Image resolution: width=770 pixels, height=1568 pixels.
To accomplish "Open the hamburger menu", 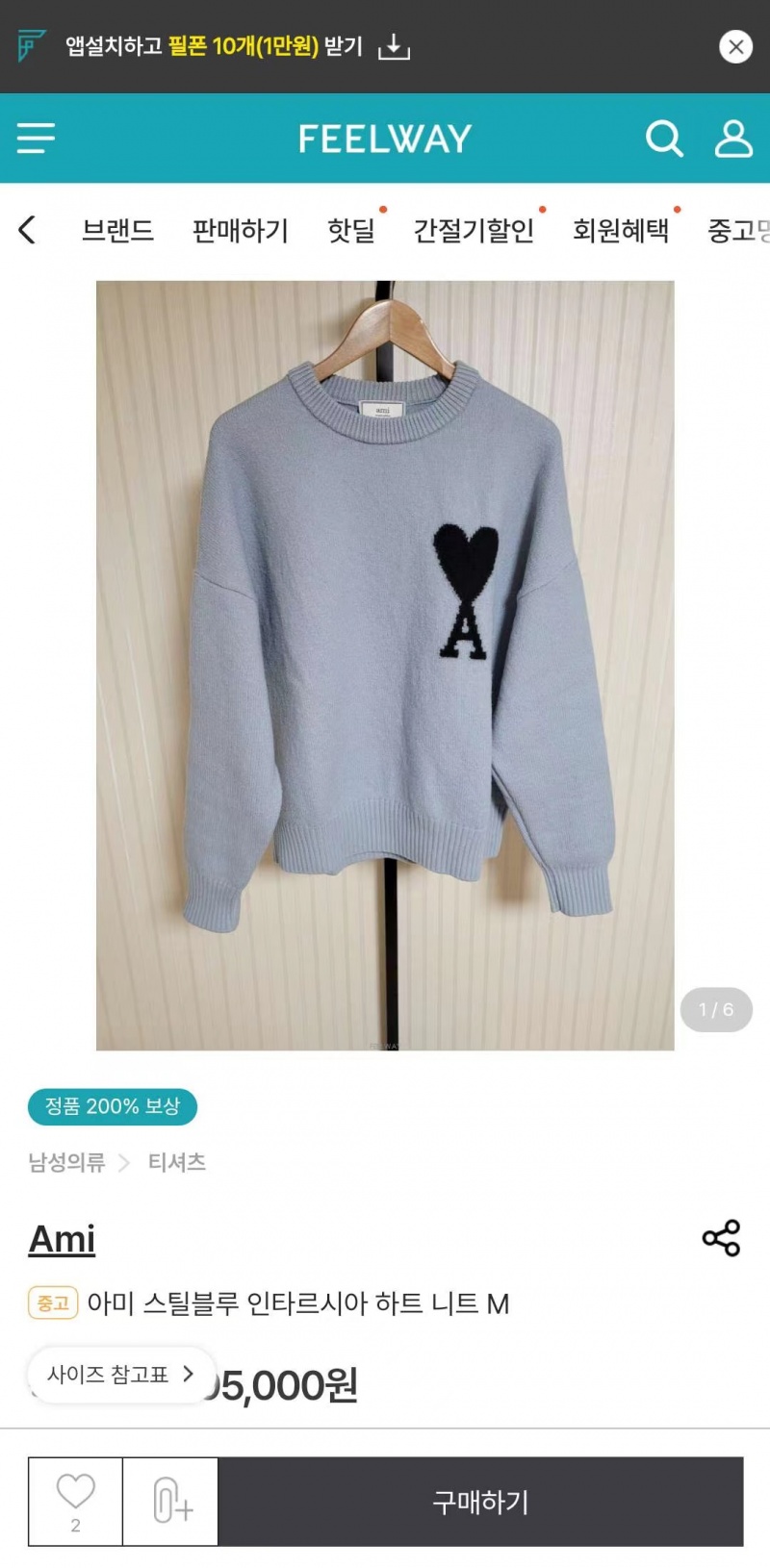I will [37, 139].
